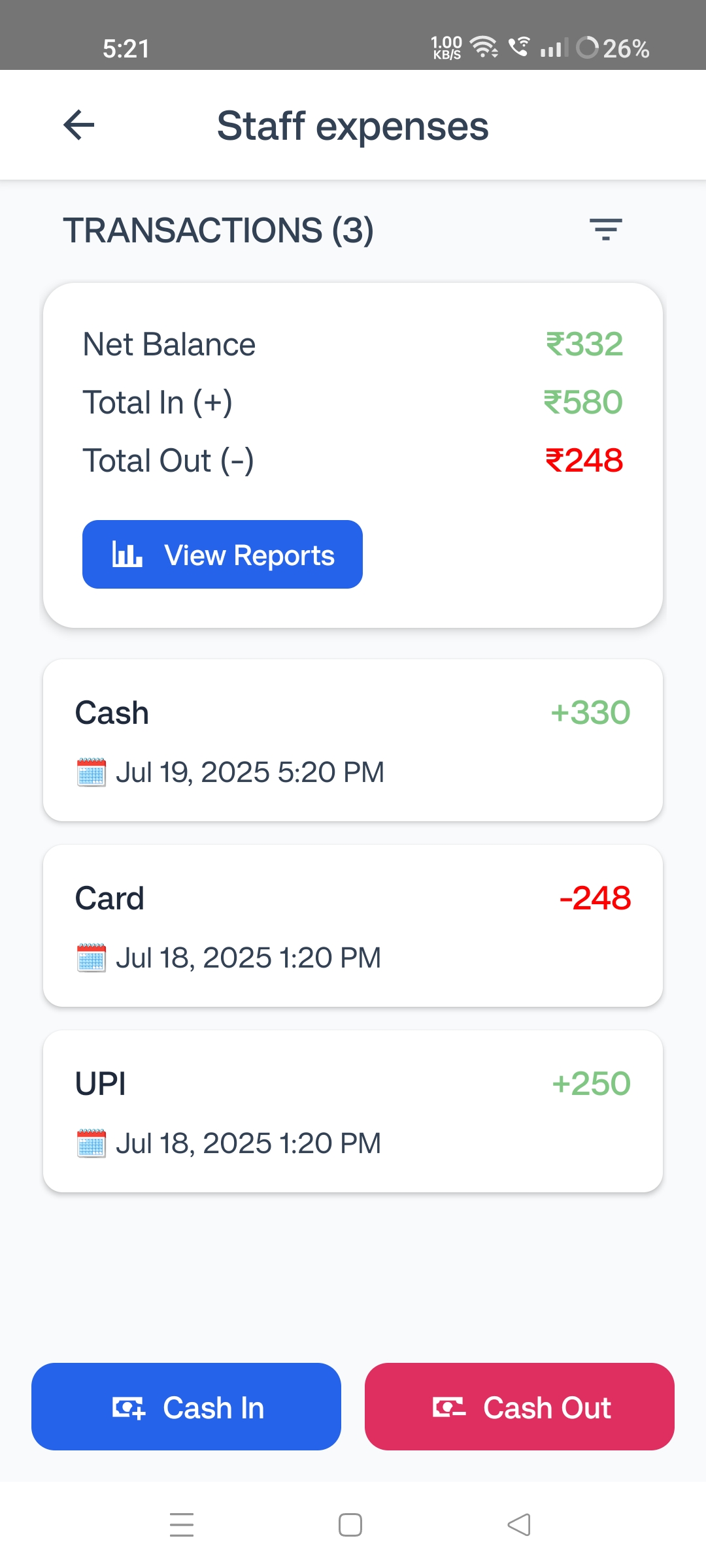
Task: Tap the cash-minus icon on Cash Out button
Action: (450, 1407)
